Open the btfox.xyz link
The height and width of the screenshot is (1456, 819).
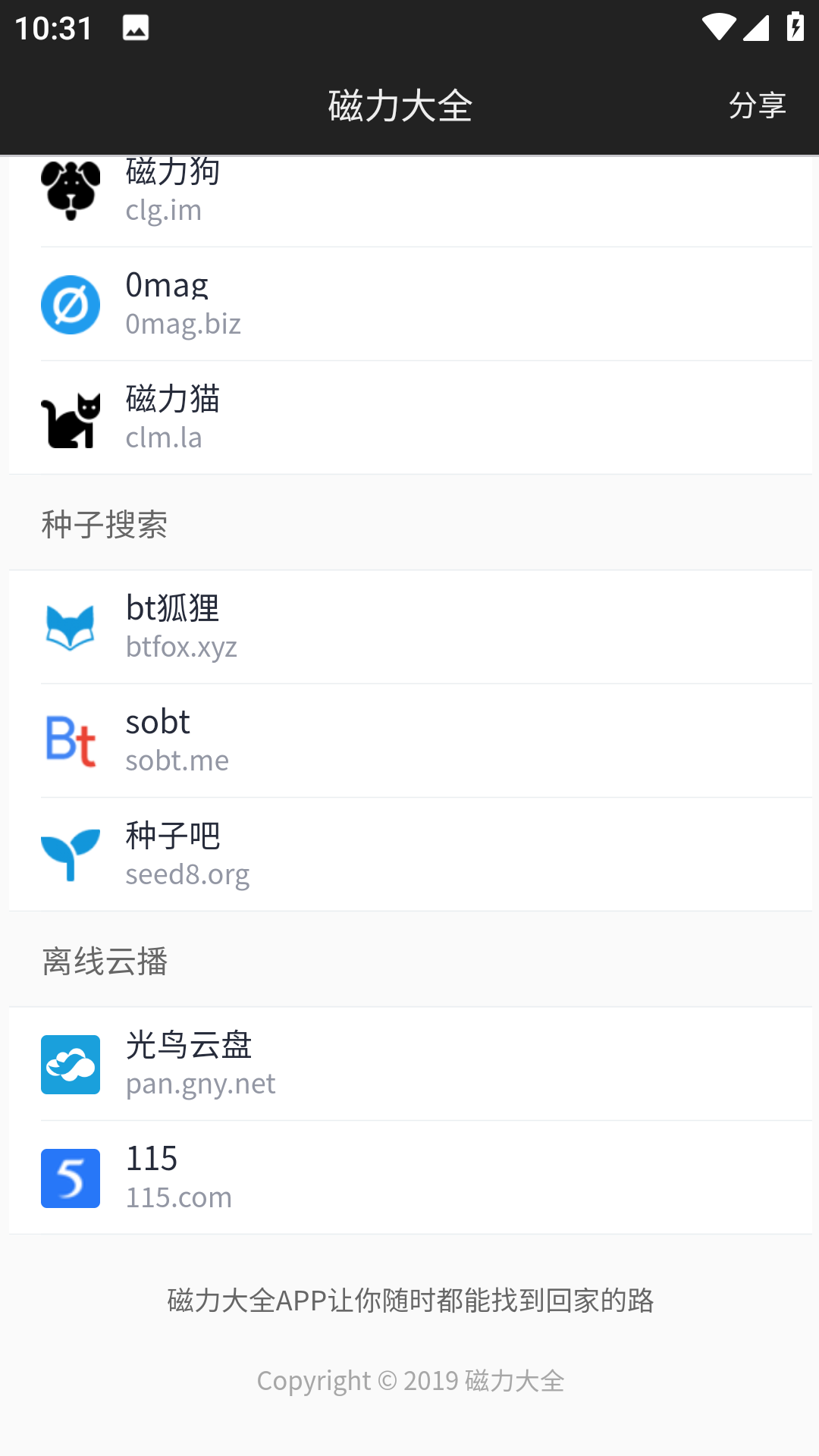pyautogui.click(x=181, y=647)
